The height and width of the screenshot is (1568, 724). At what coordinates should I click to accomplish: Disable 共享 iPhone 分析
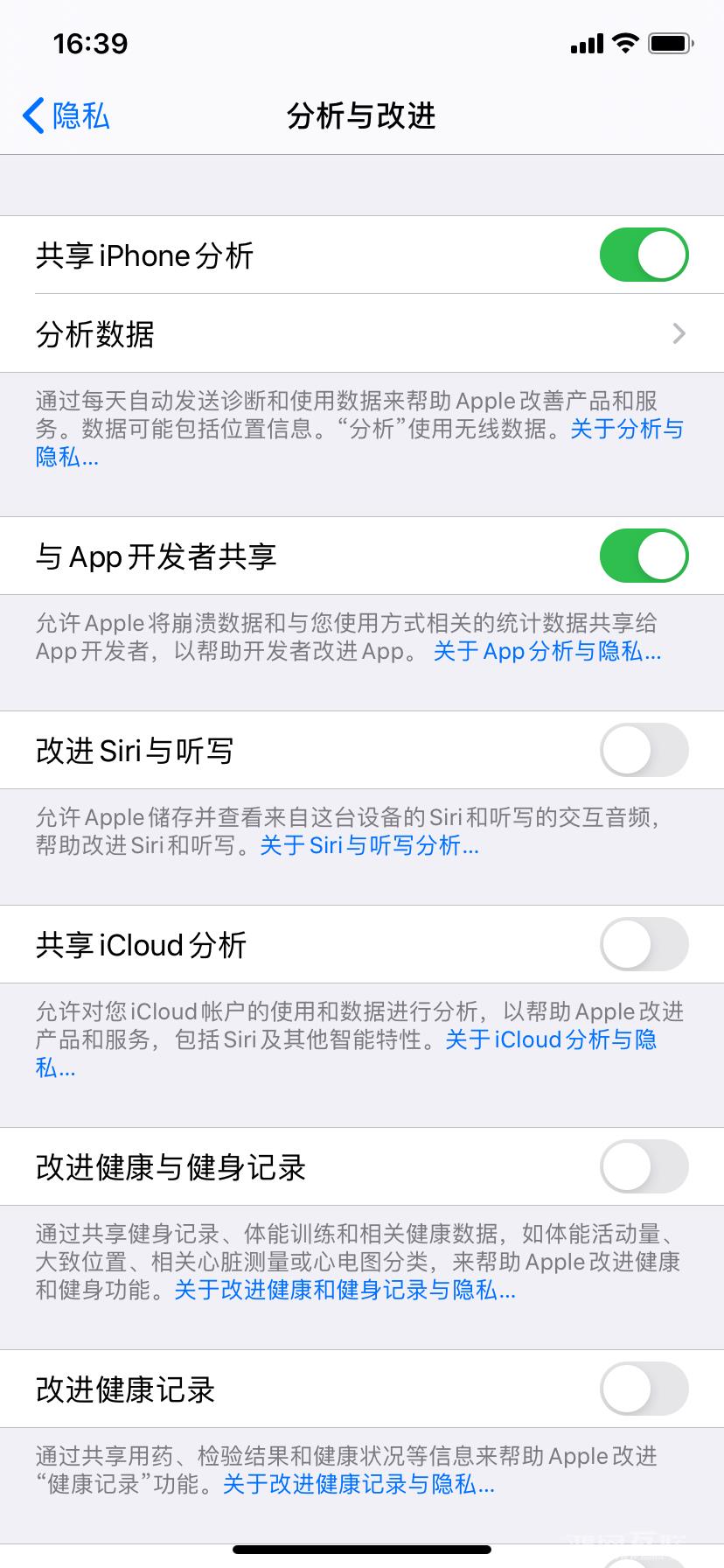click(644, 254)
